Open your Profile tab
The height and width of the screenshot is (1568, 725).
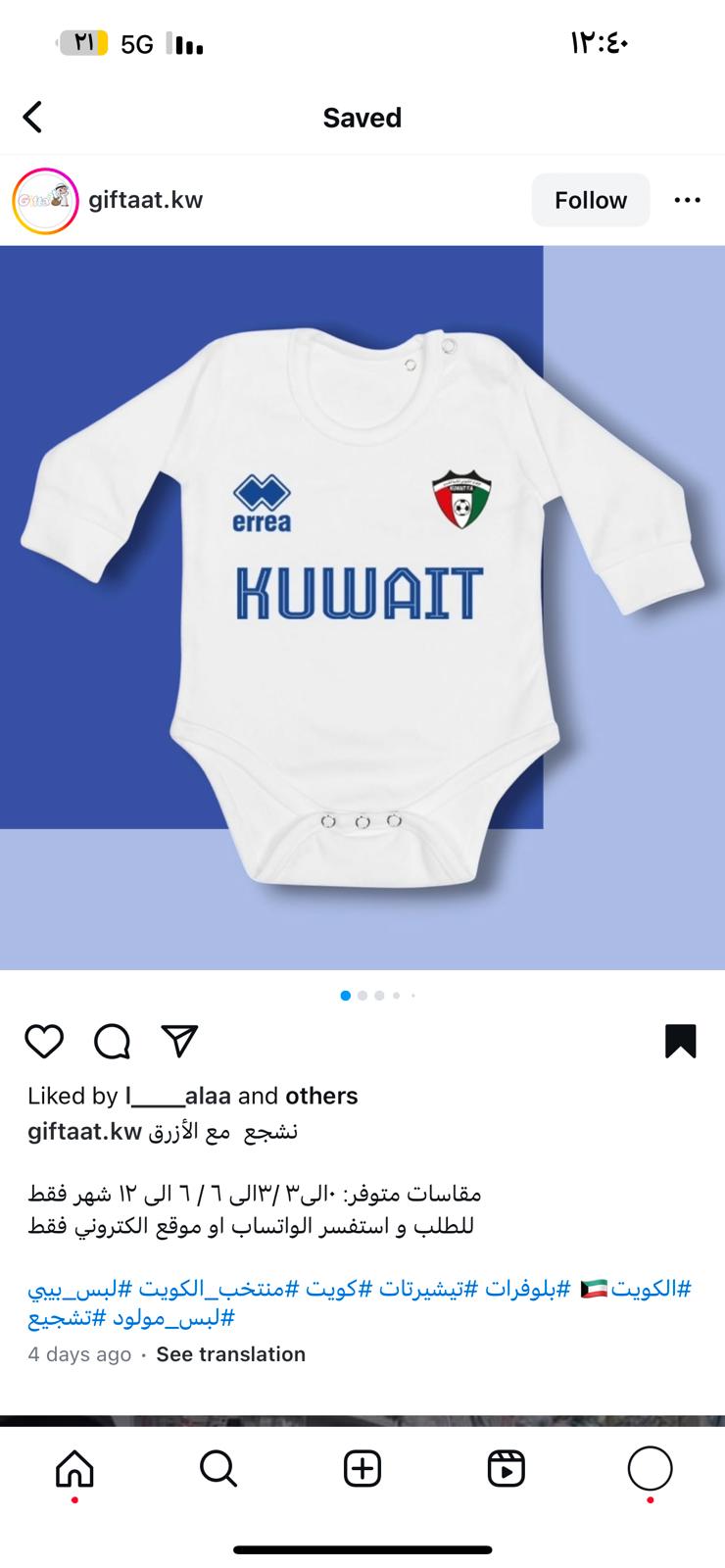[650, 1469]
